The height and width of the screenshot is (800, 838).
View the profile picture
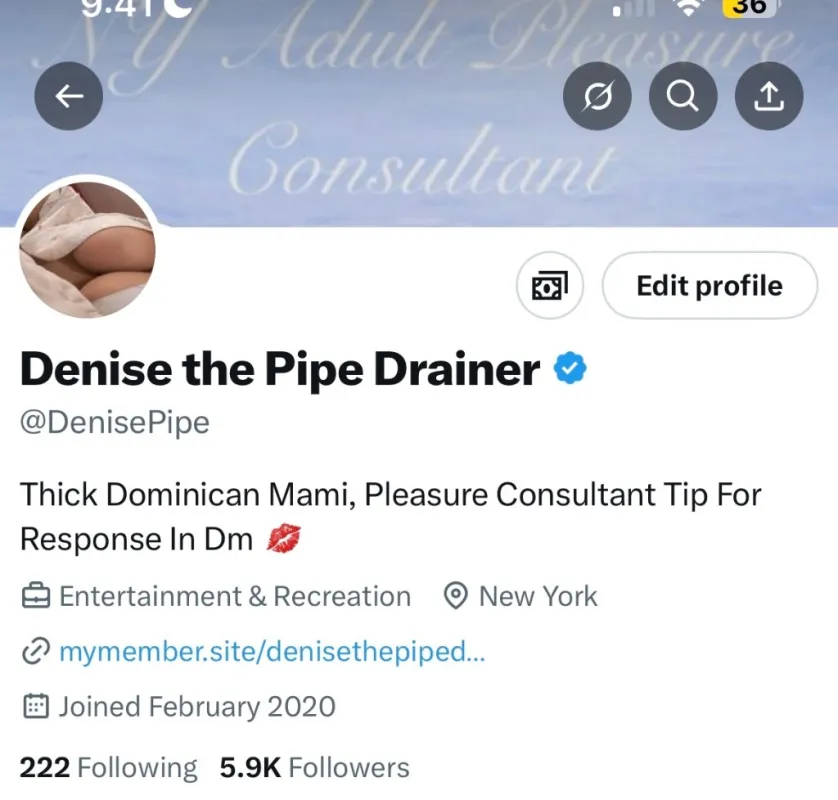(x=88, y=248)
